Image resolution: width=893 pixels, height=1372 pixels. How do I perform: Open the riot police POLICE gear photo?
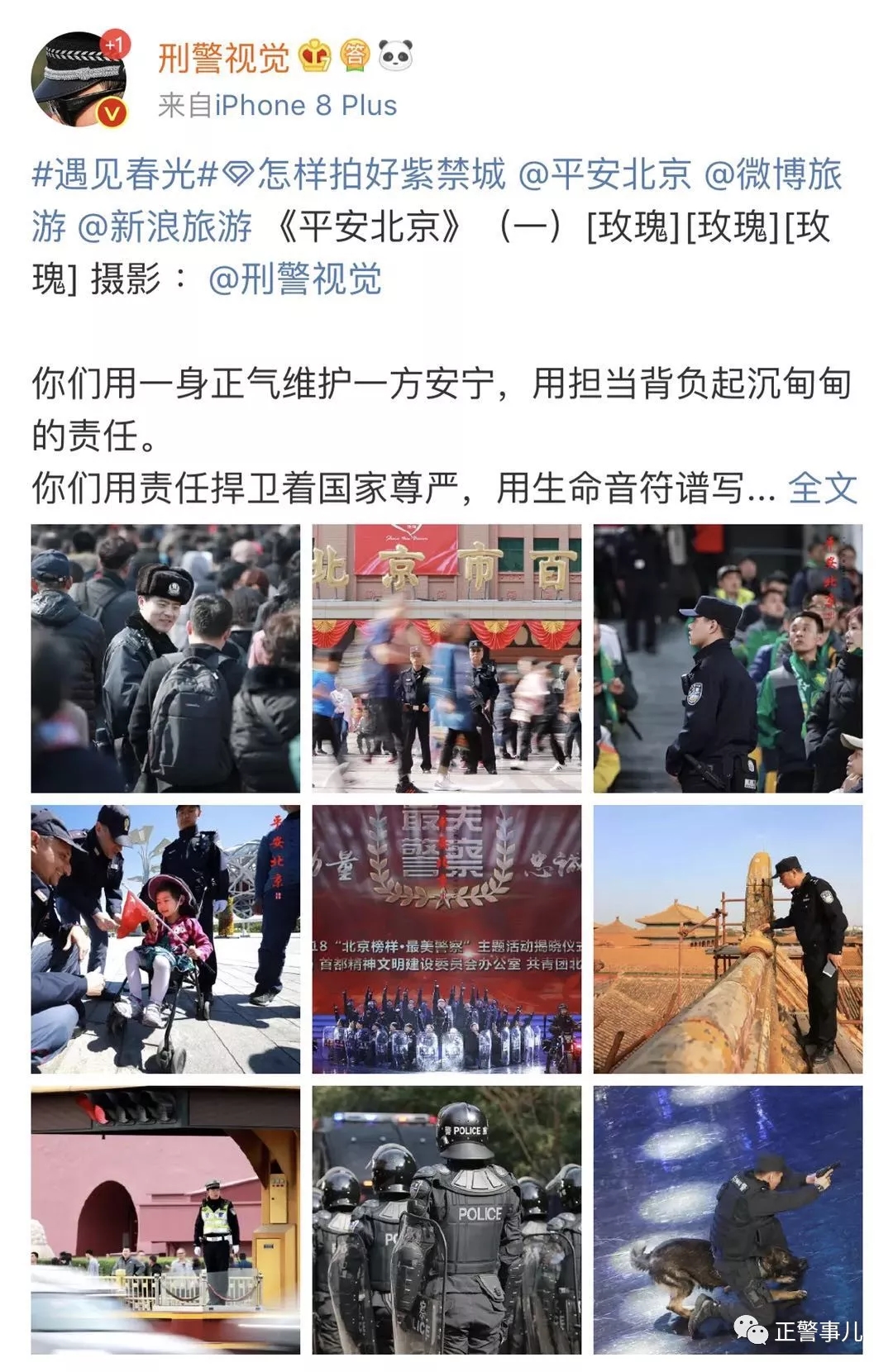coord(446,1220)
